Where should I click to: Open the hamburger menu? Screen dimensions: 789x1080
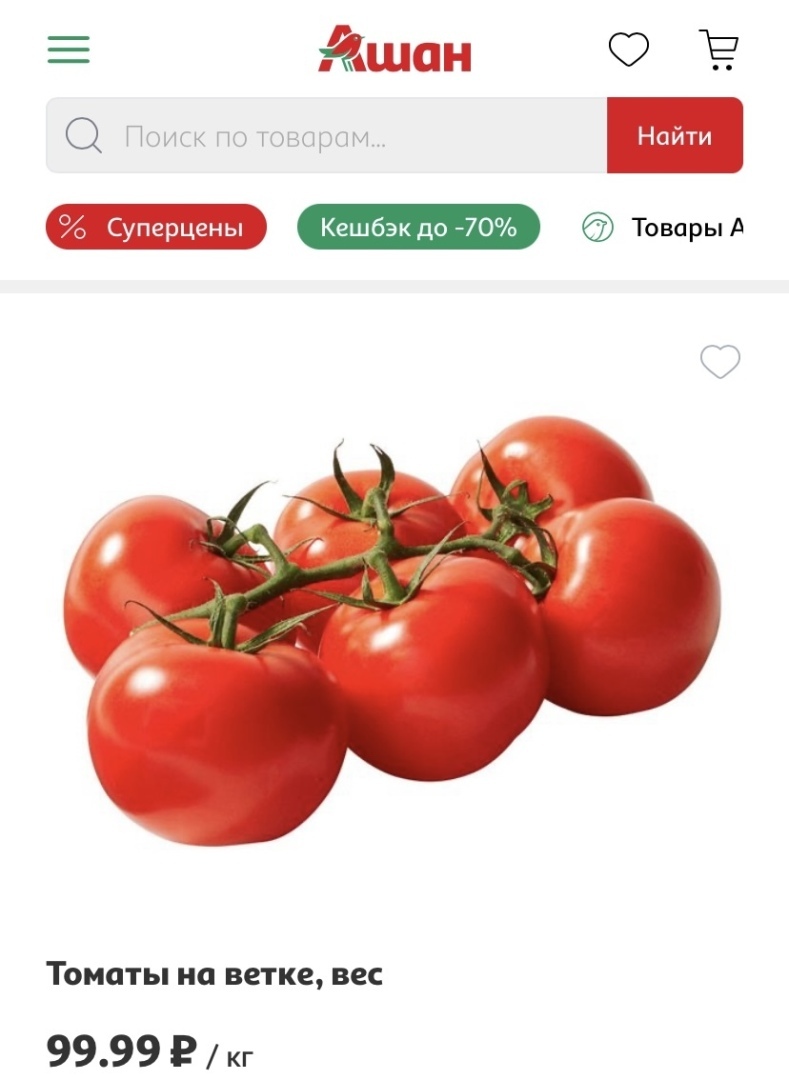point(68,49)
